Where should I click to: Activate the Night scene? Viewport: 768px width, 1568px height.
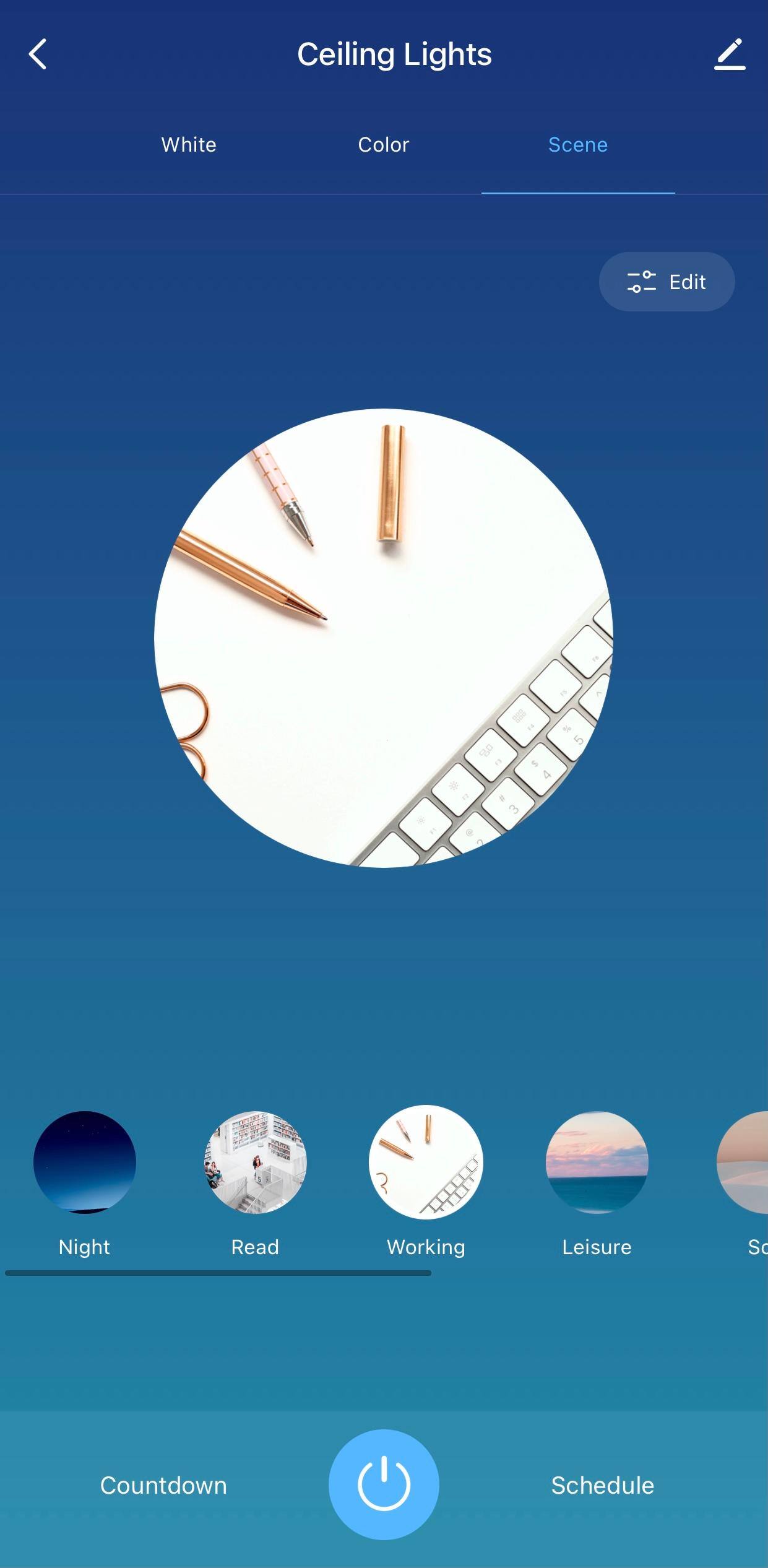pyautogui.click(x=85, y=1162)
